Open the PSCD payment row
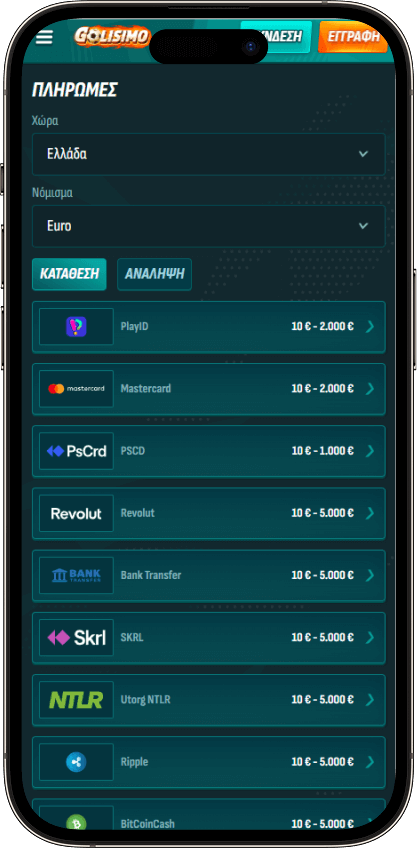The width and height of the screenshot is (418, 850). (209, 451)
